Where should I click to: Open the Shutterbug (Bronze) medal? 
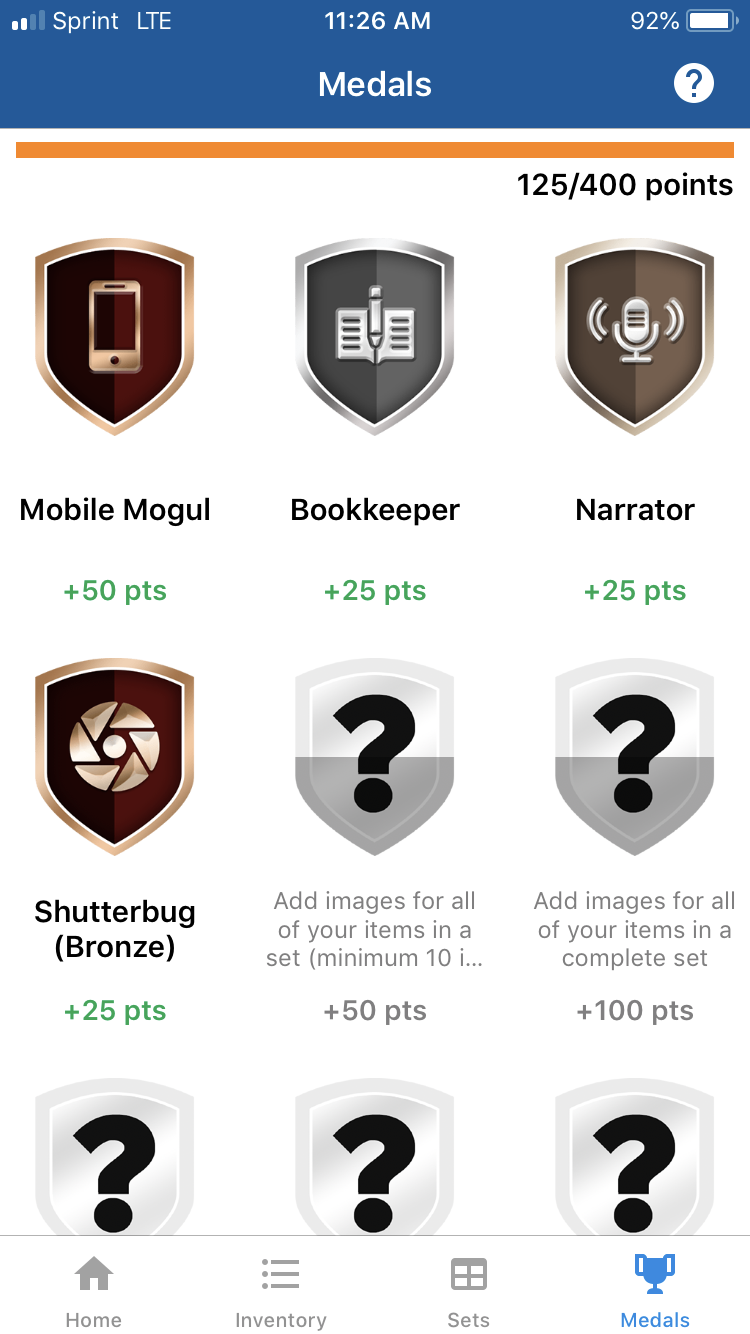pos(115,757)
